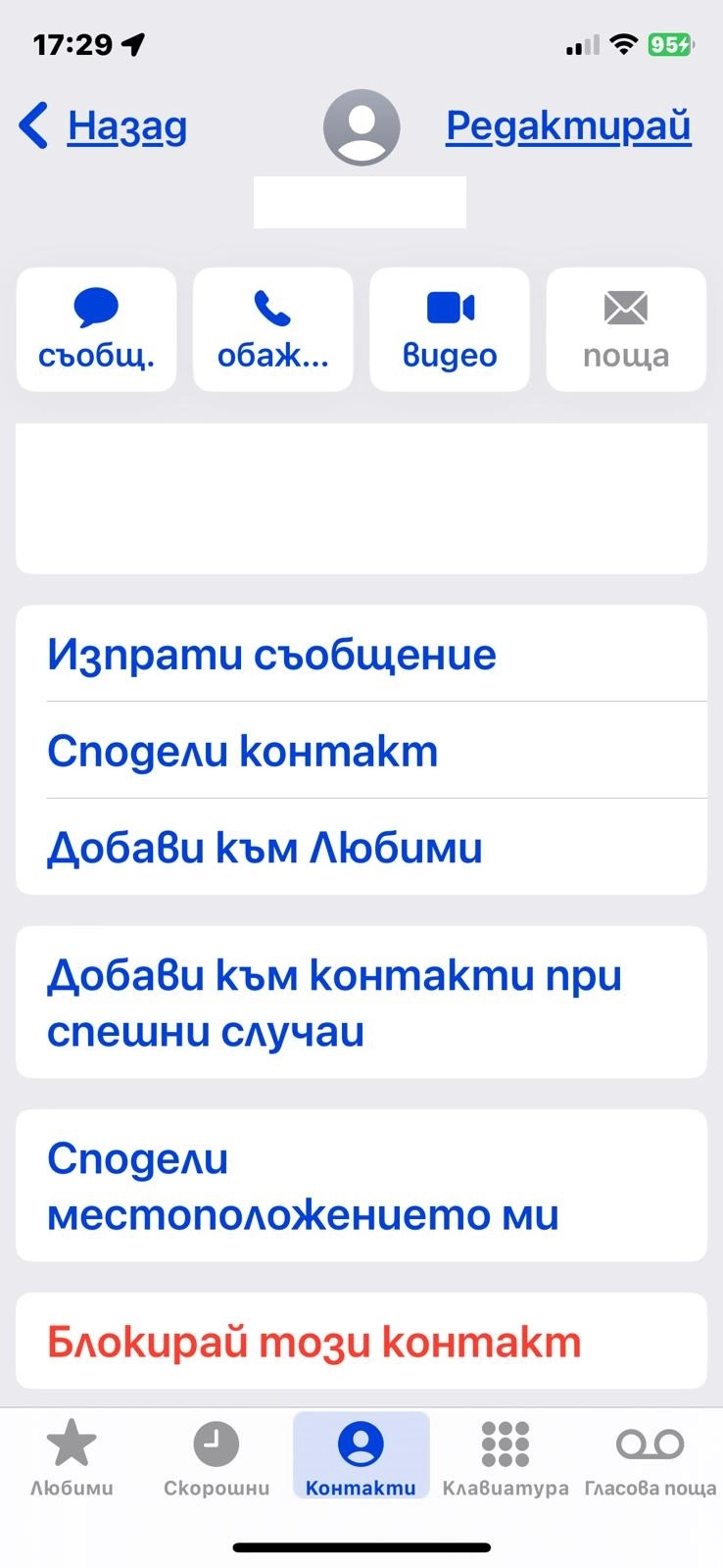
Task: Switch to the Любими tab
Action: click(72, 1457)
